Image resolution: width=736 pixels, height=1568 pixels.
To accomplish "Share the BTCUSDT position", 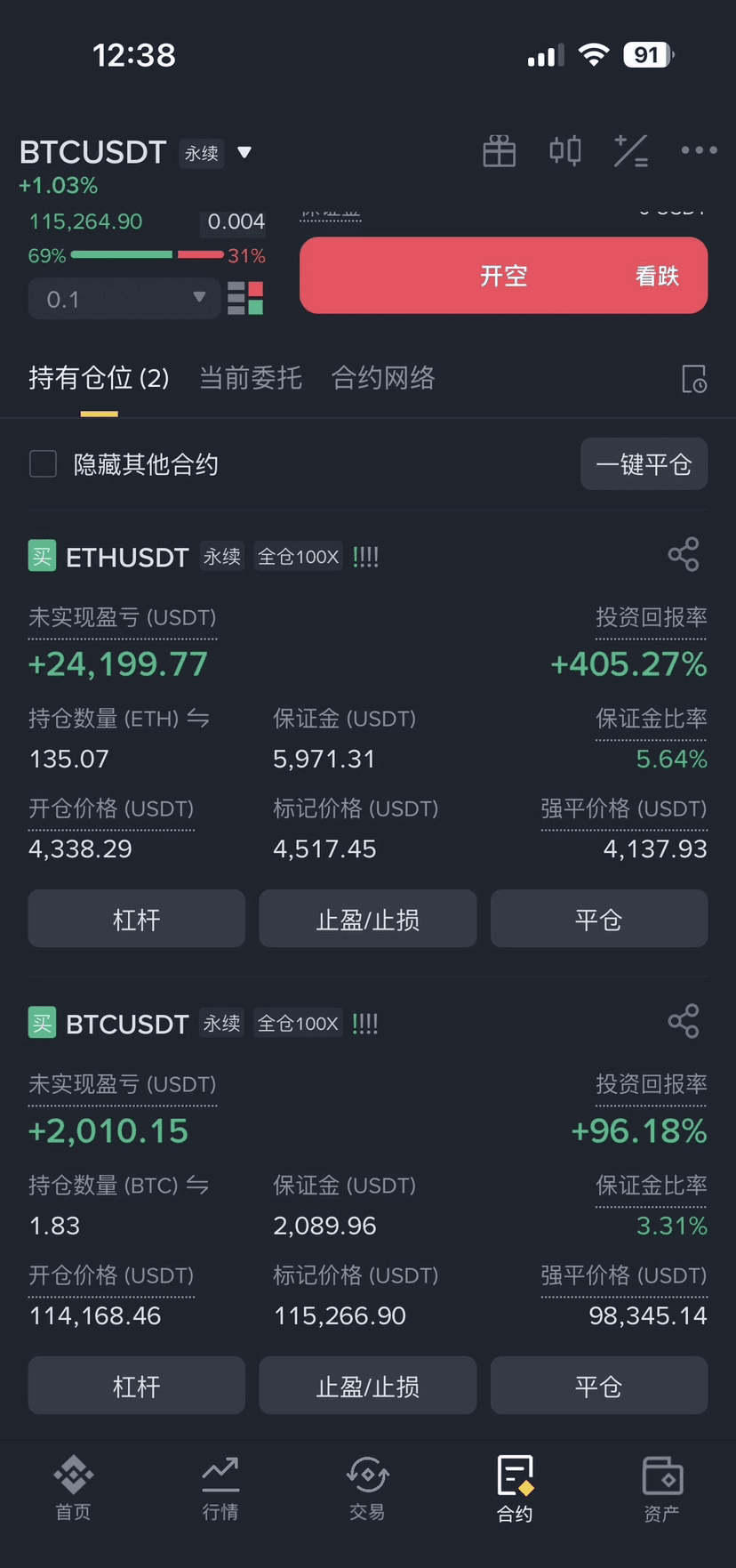I will [x=684, y=1022].
